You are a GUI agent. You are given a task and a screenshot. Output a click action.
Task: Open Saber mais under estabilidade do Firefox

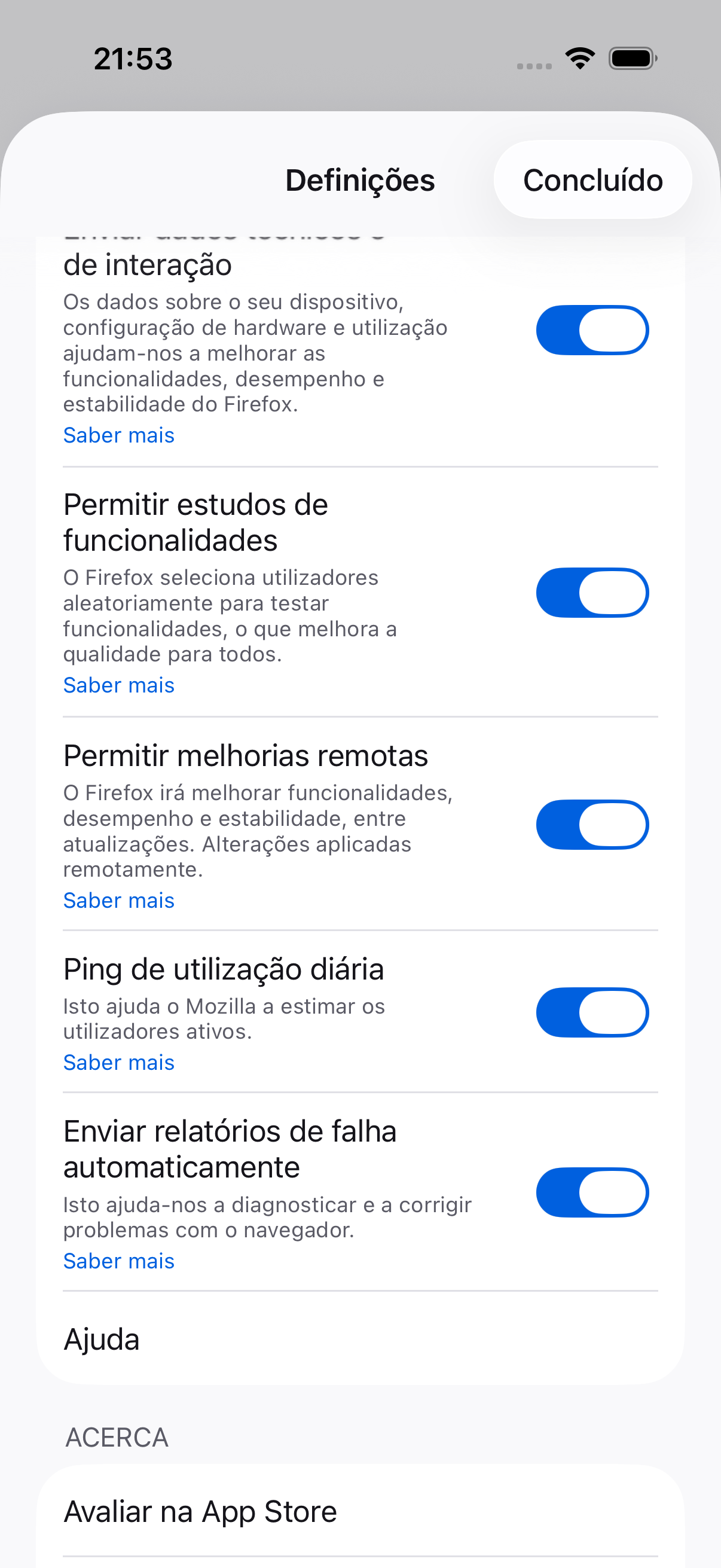coord(118,435)
